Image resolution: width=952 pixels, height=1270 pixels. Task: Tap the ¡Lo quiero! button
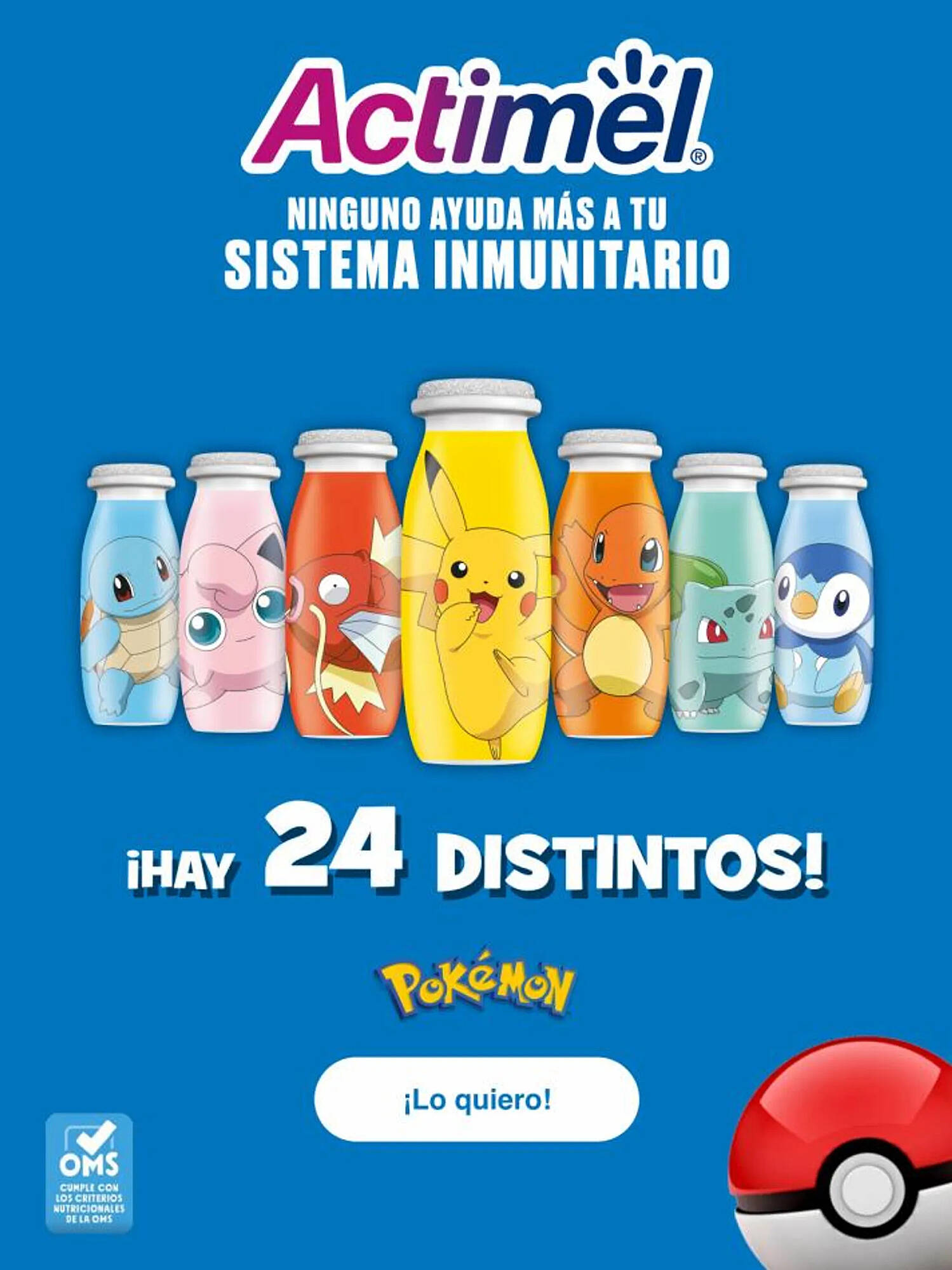476,1099
